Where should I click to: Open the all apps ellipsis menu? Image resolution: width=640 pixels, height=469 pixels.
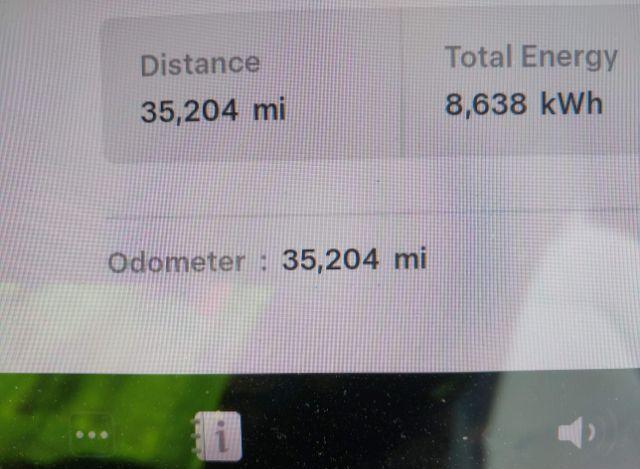tap(92, 435)
